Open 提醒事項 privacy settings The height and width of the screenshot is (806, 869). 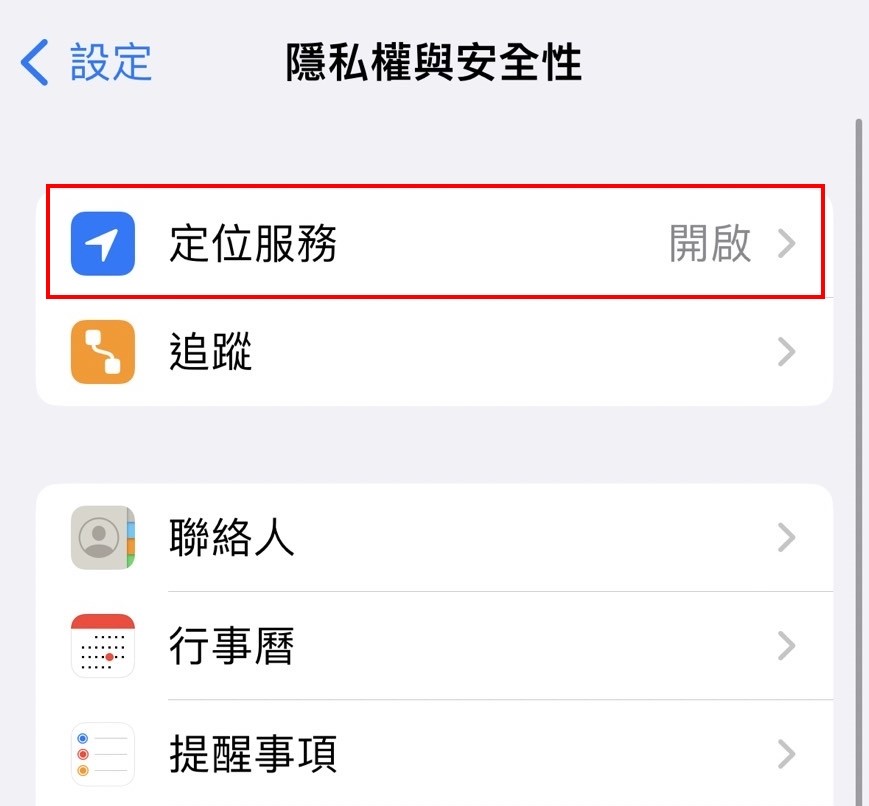click(434, 754)
